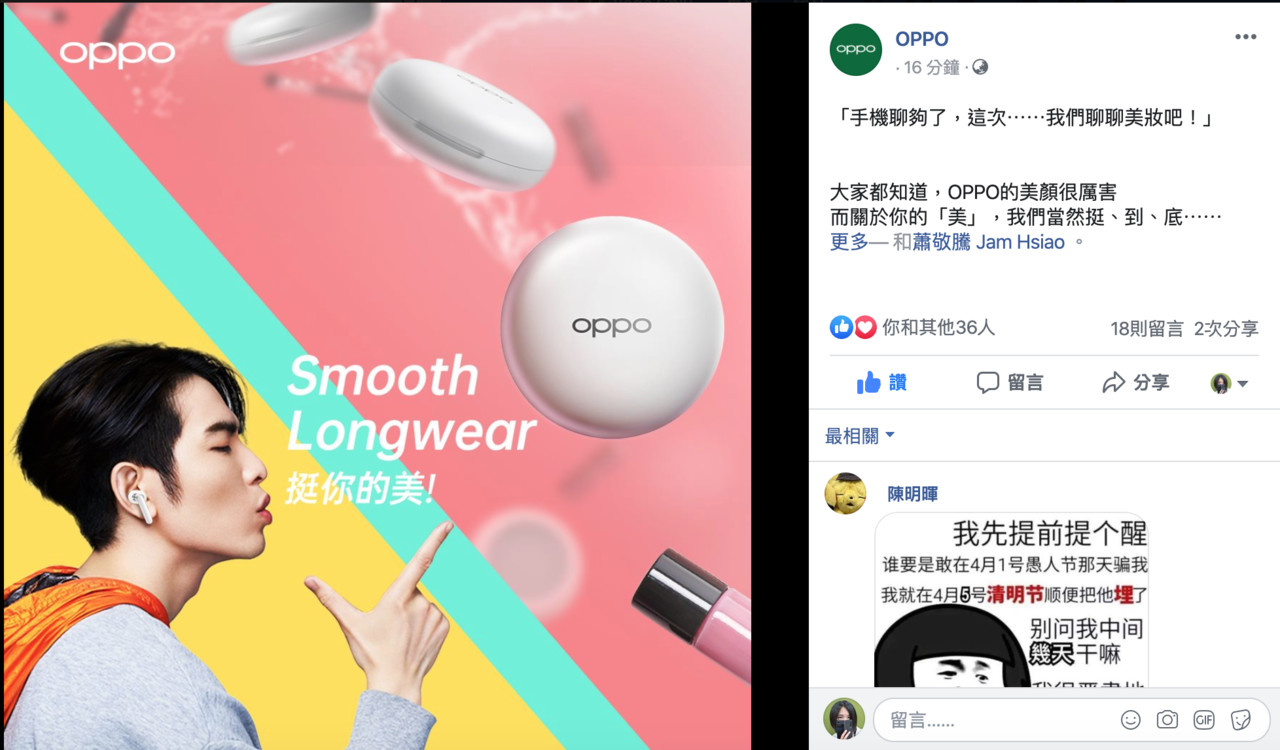View the 18則留言 comment count

click(1146, 328)
